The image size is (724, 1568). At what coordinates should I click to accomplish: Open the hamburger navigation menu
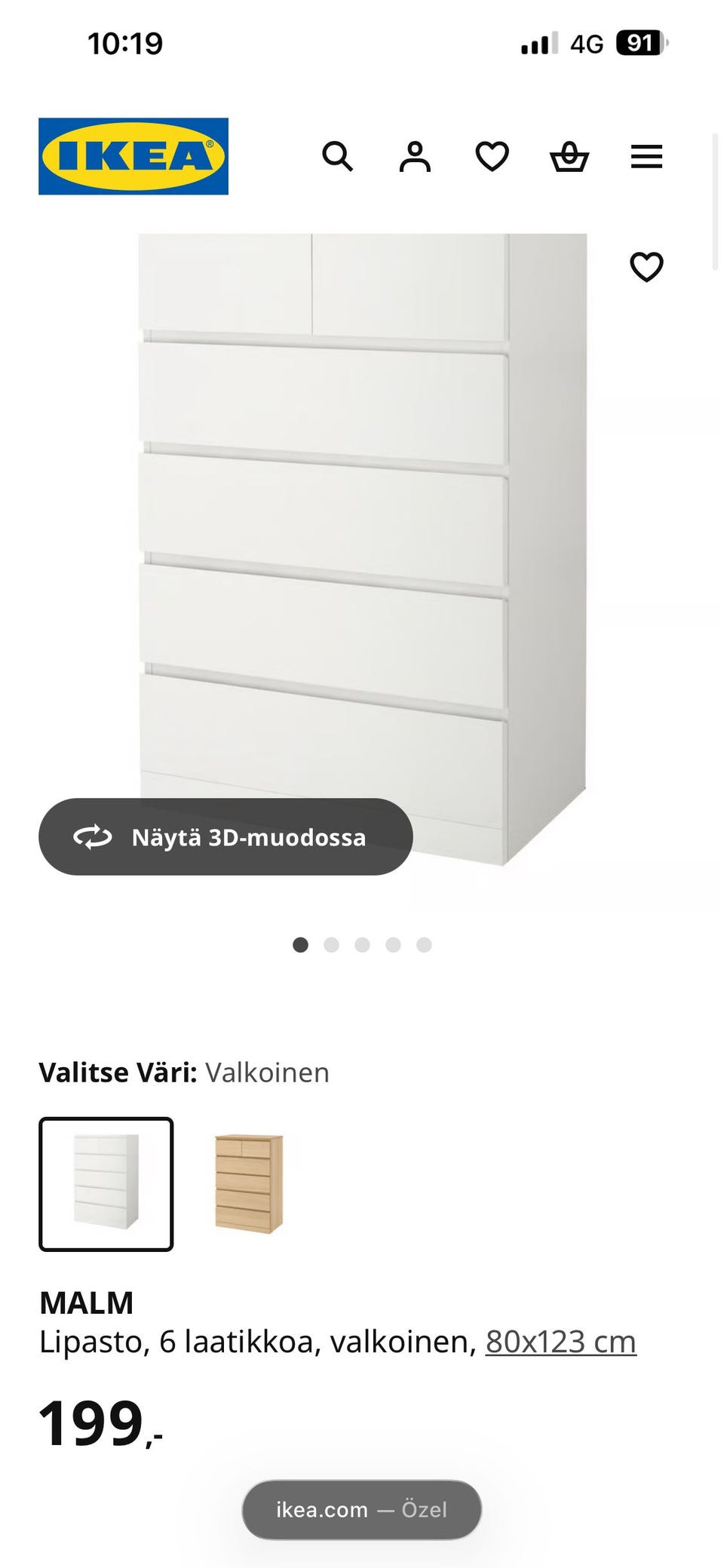pos(647,157)
